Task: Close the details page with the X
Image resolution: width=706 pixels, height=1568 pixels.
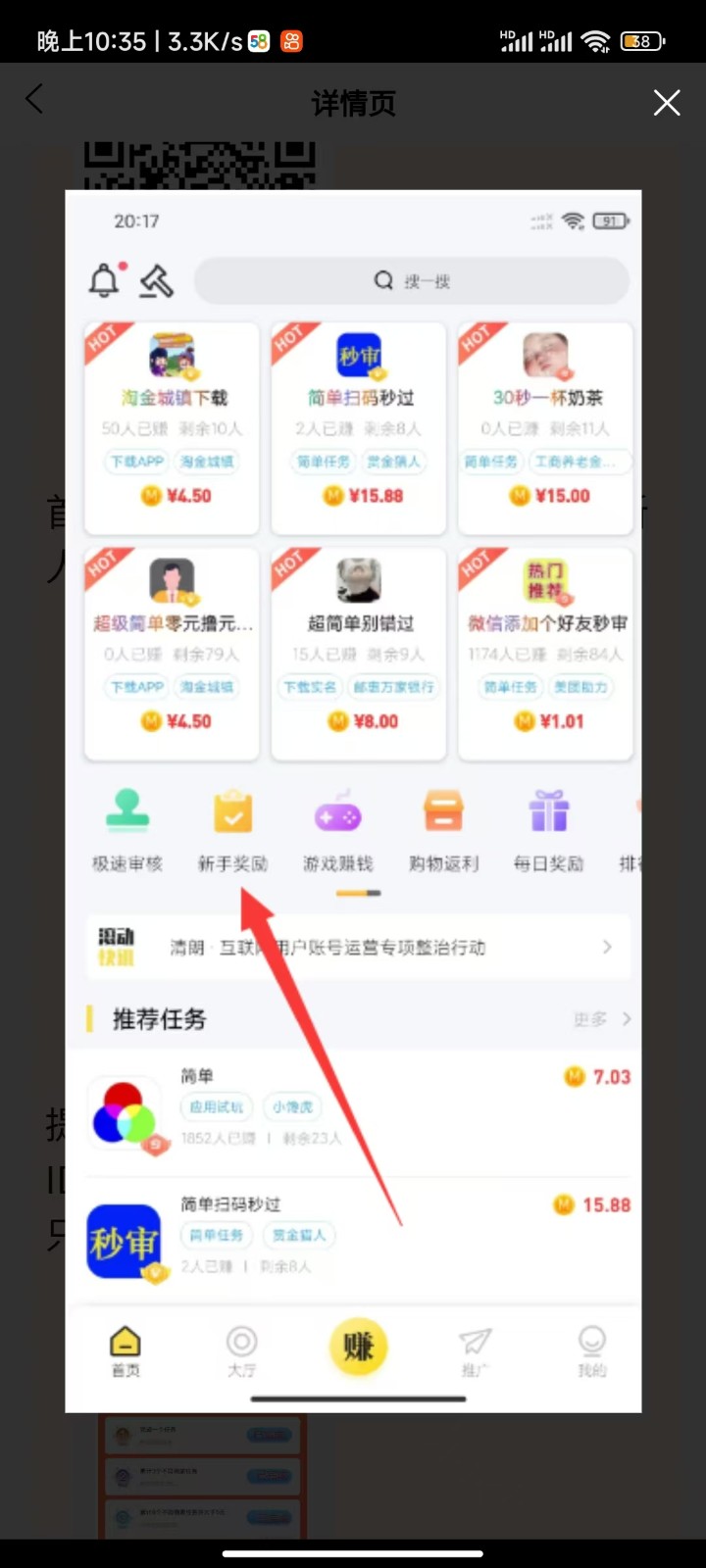Action: pos(667,103)
